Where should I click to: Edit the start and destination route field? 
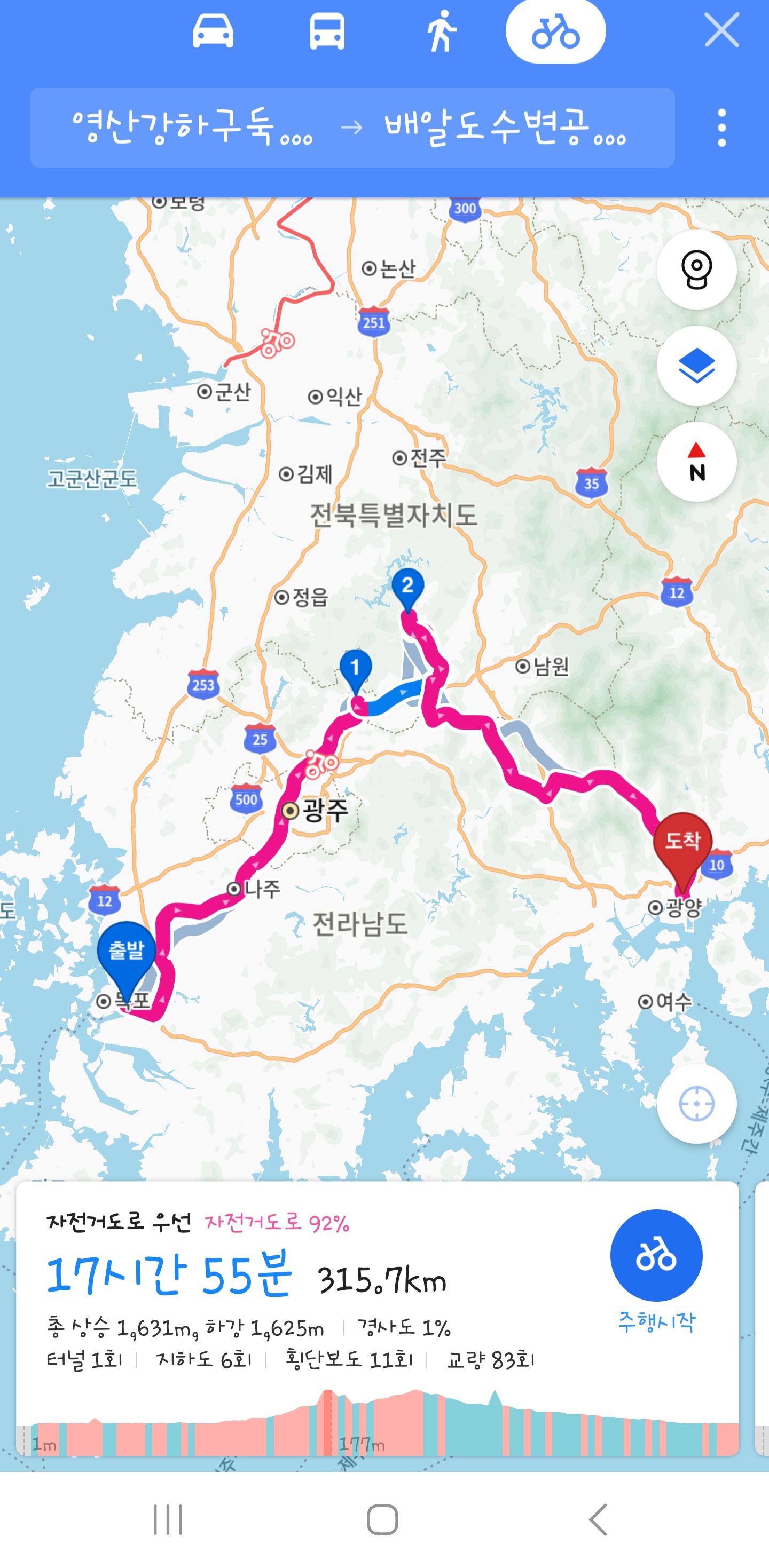coord(352,128)
